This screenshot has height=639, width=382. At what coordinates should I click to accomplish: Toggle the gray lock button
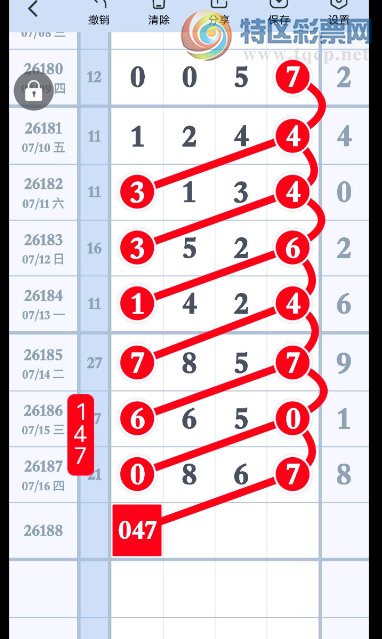(x=33, y=90)
